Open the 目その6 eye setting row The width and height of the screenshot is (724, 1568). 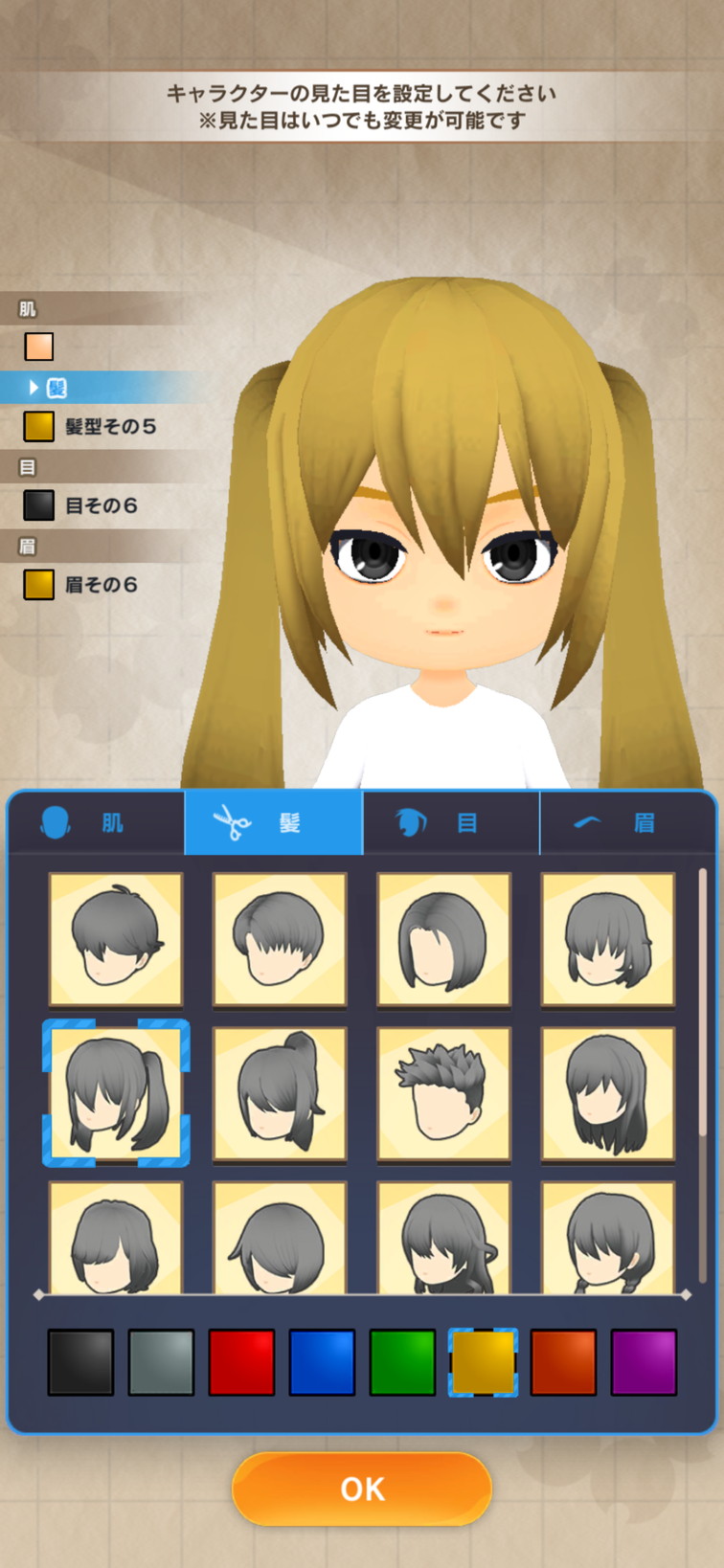click(86, 505)
